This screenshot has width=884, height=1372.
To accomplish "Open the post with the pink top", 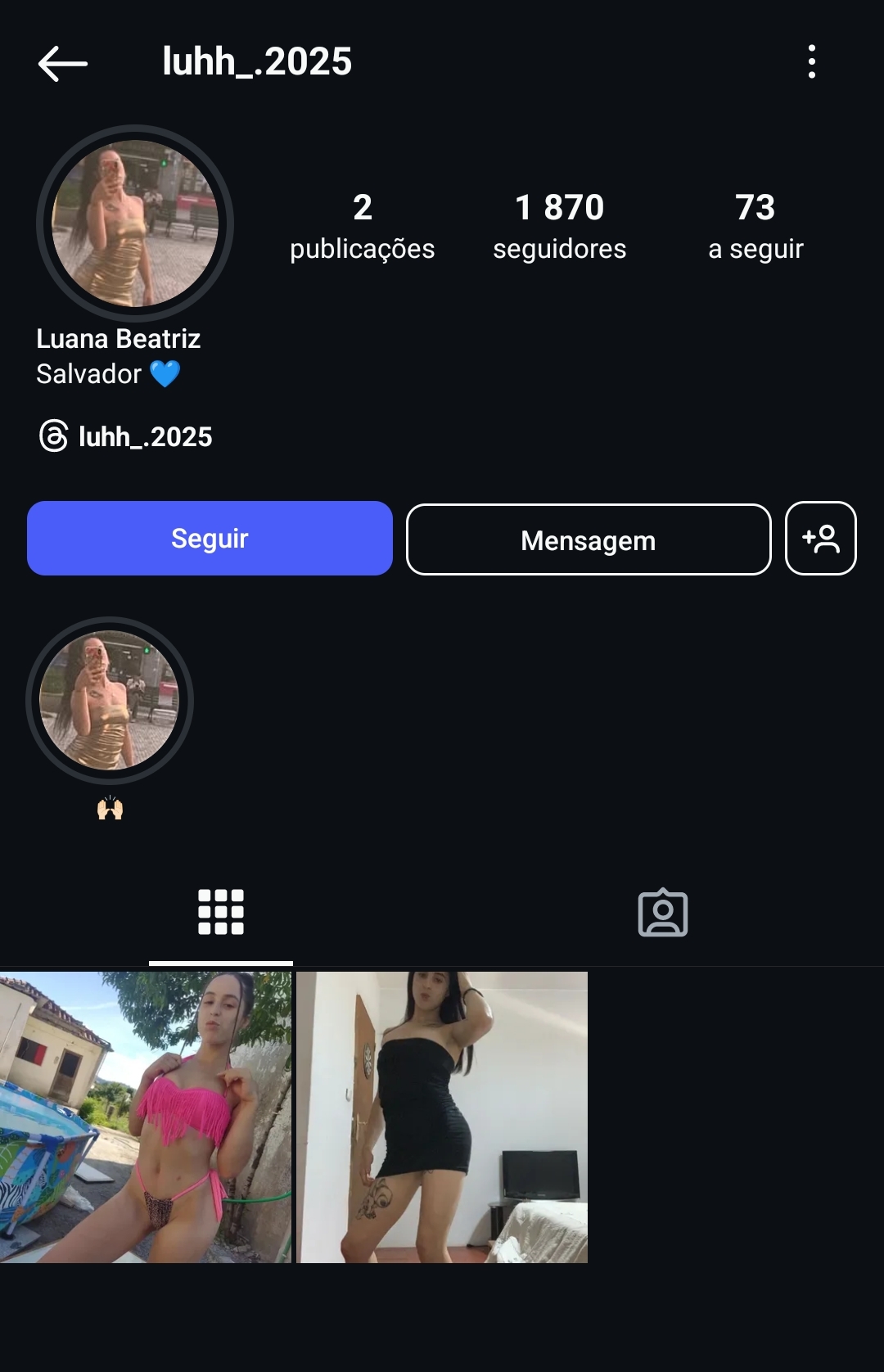I will [146, 1117].
